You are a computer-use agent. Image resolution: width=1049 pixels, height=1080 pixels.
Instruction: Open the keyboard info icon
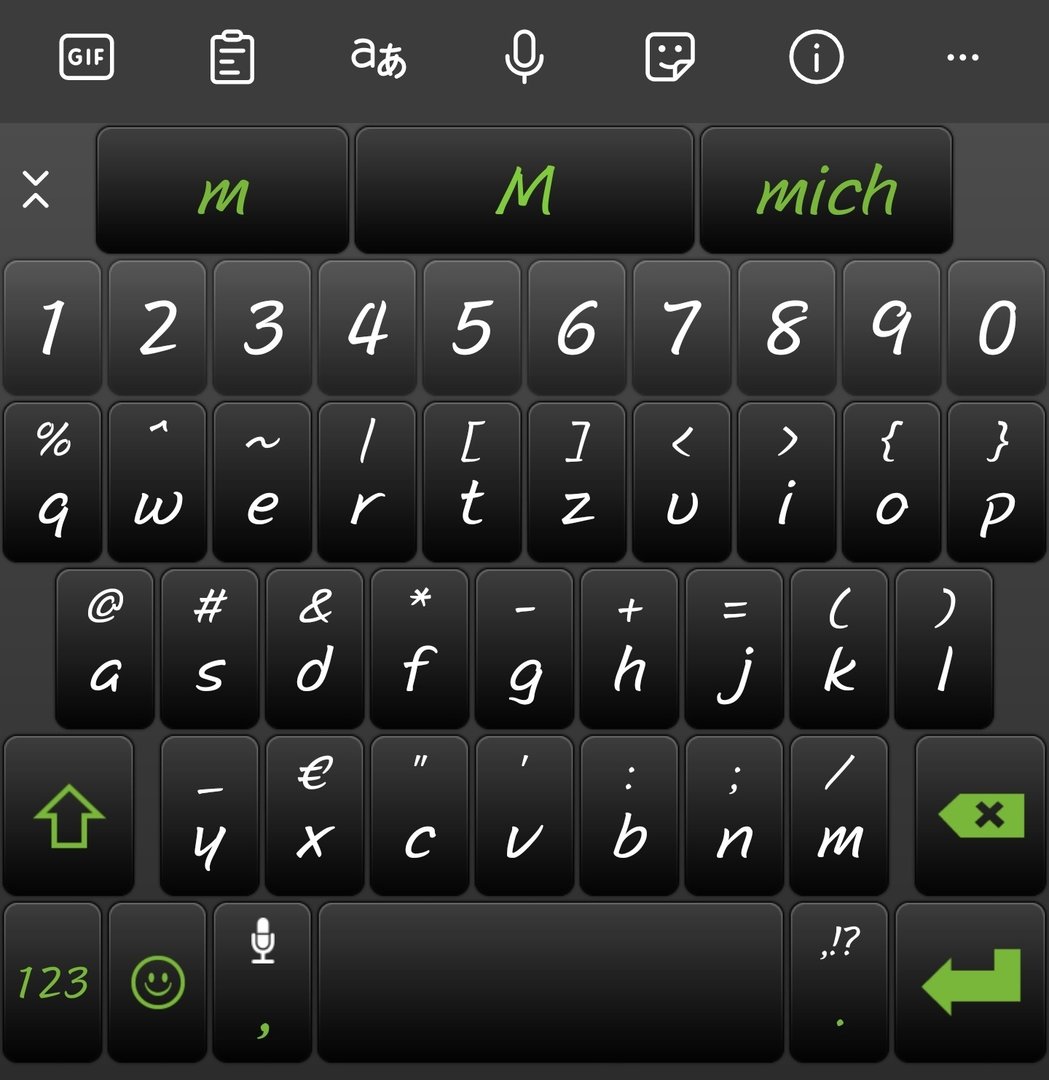point(816,58)
